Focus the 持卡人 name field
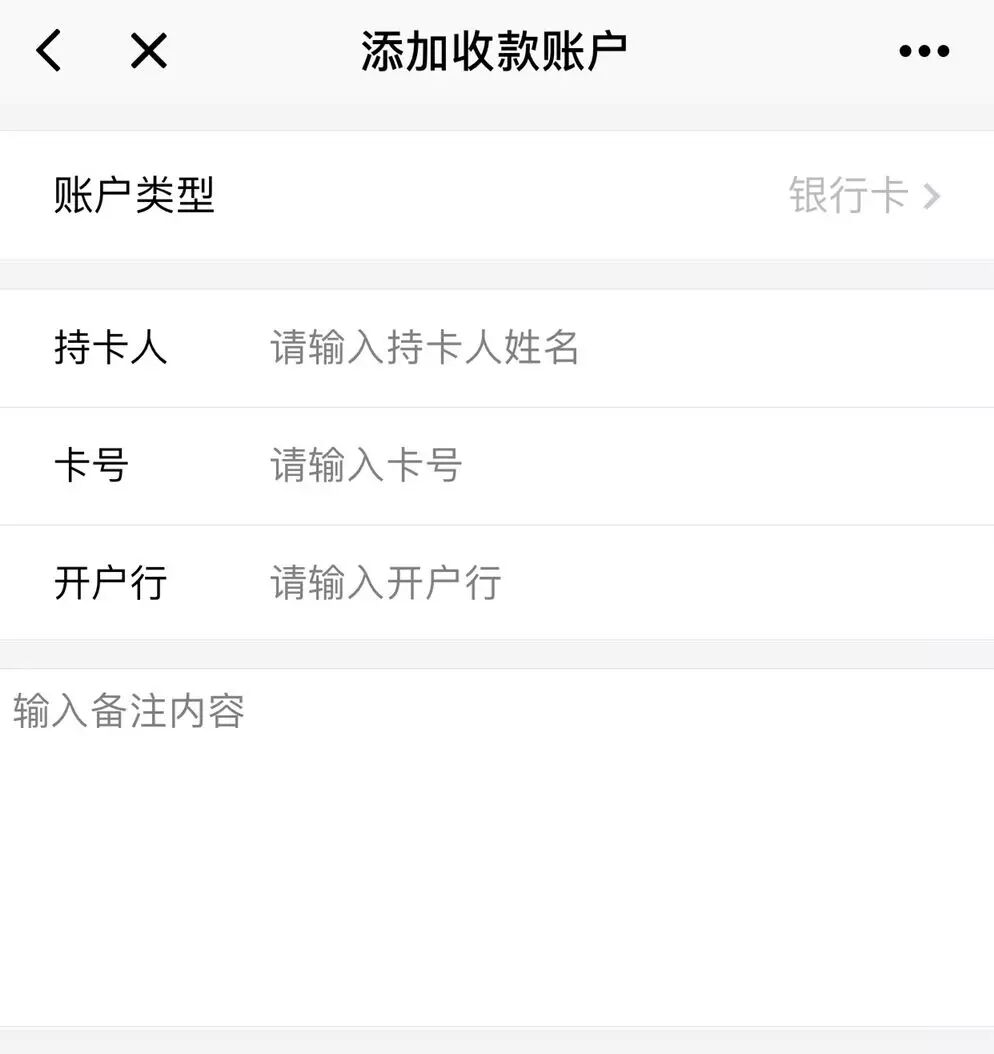This screenshot has width=994, height=1054. (600, 349)
